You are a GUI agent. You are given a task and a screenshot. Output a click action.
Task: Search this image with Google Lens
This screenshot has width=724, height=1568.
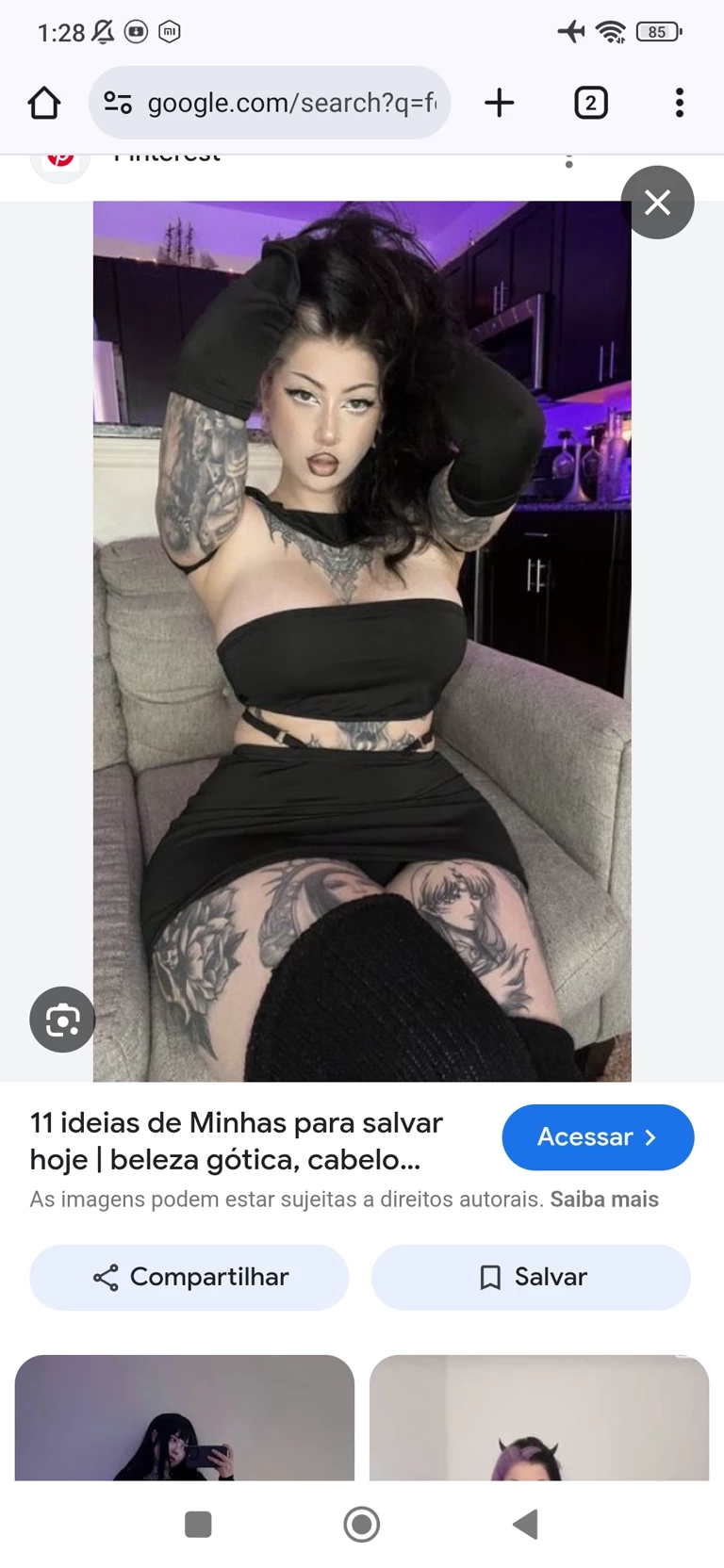pyautogui.click(x=62, y=1020)
